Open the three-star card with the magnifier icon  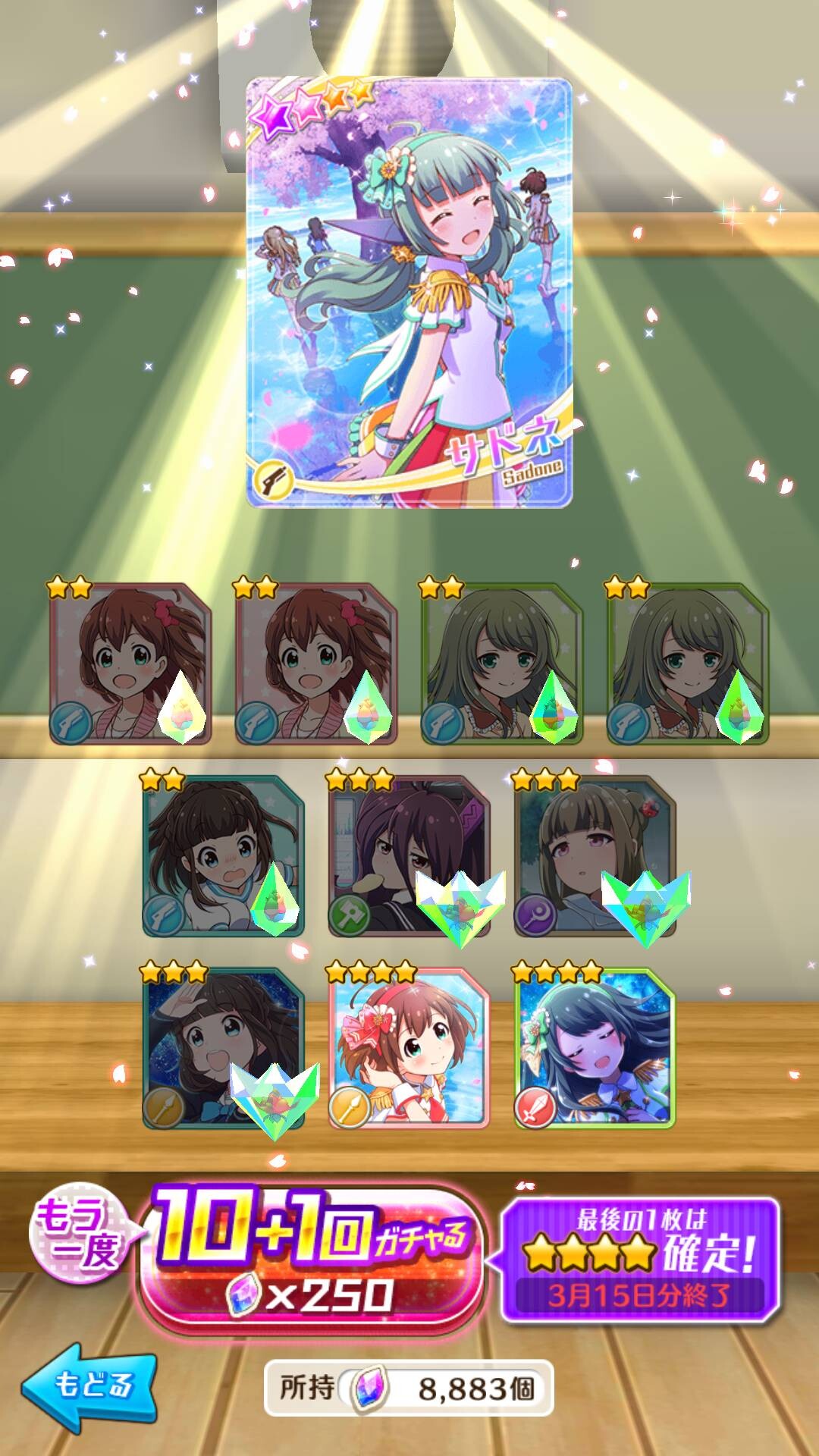595,855
